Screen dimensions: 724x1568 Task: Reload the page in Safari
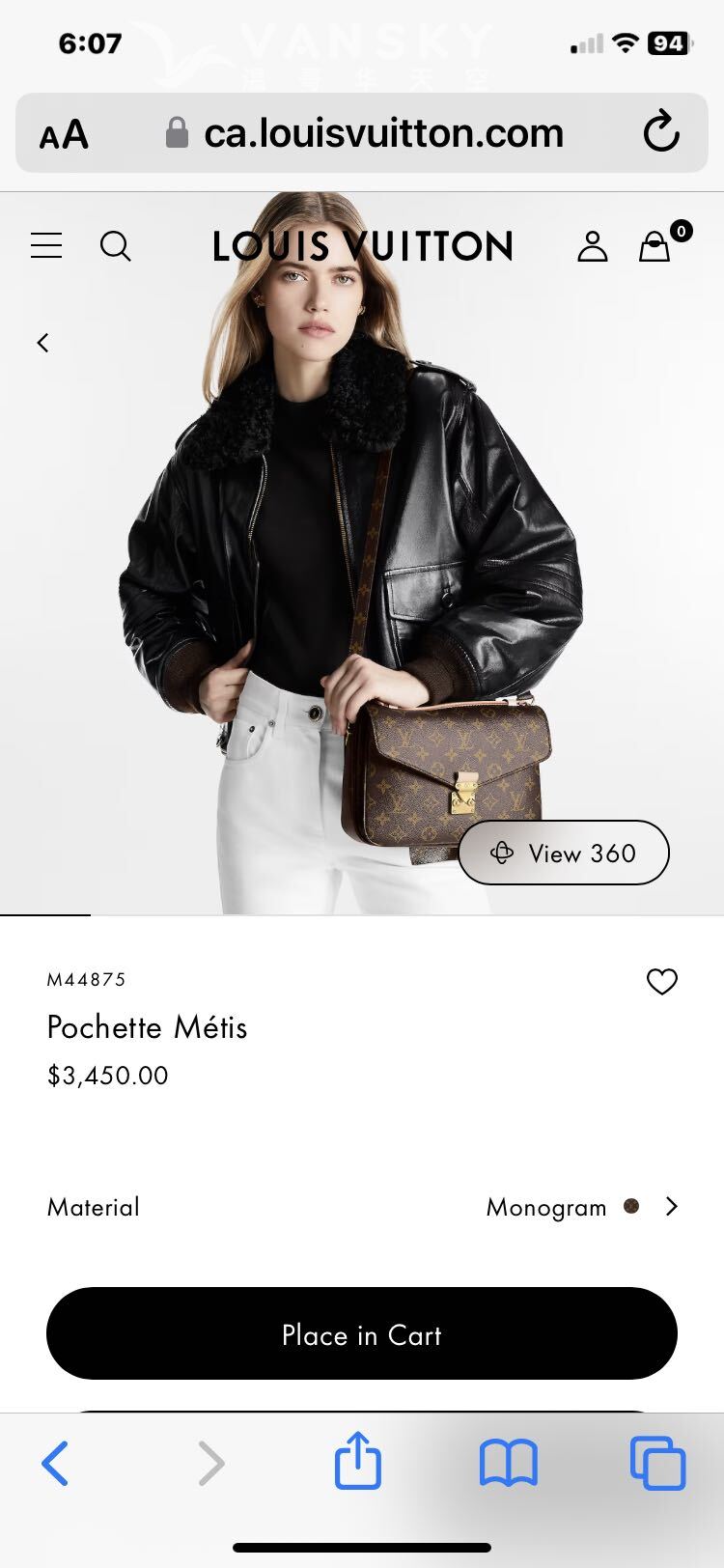[x=661, y=132]
